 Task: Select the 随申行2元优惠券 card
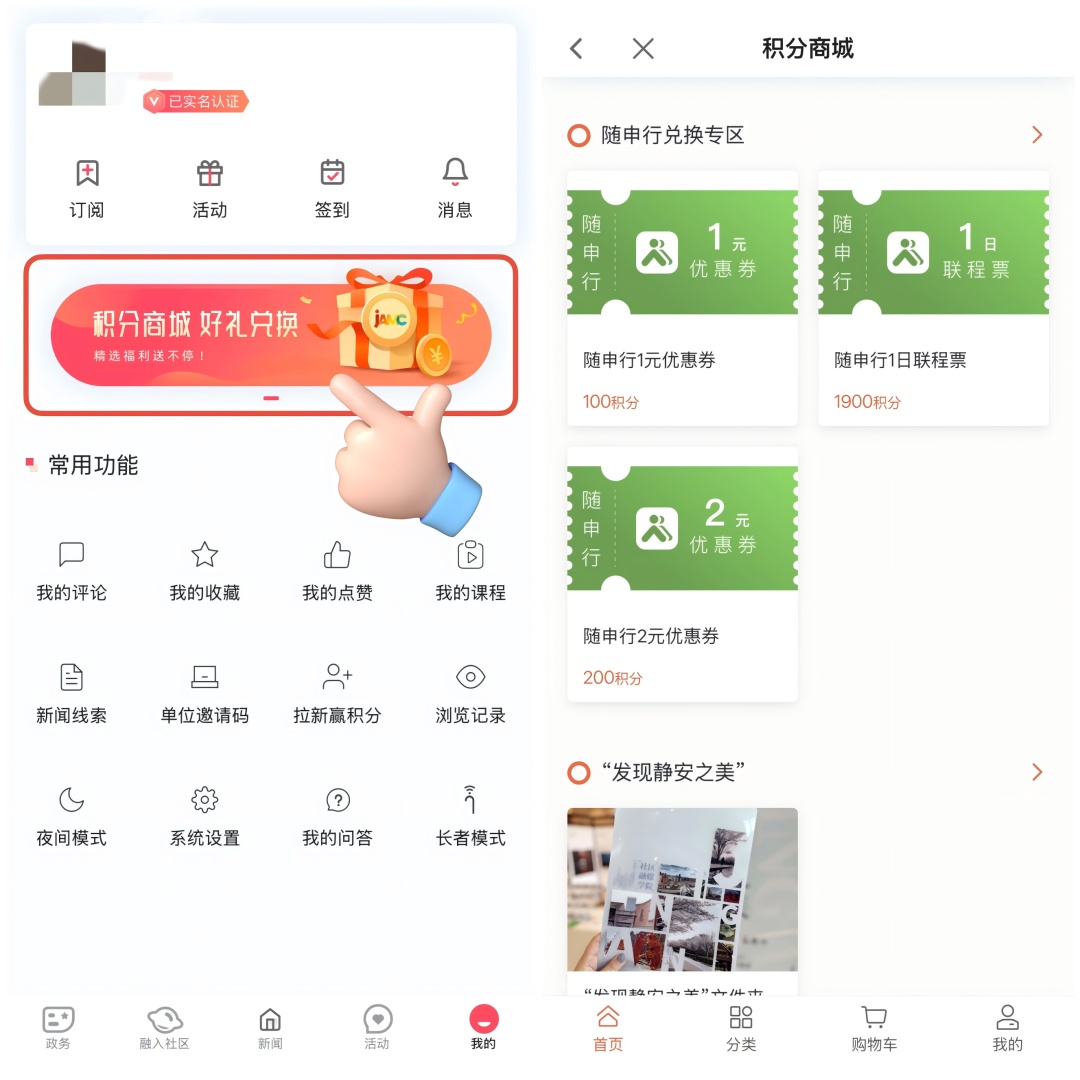tap(682, 573)
